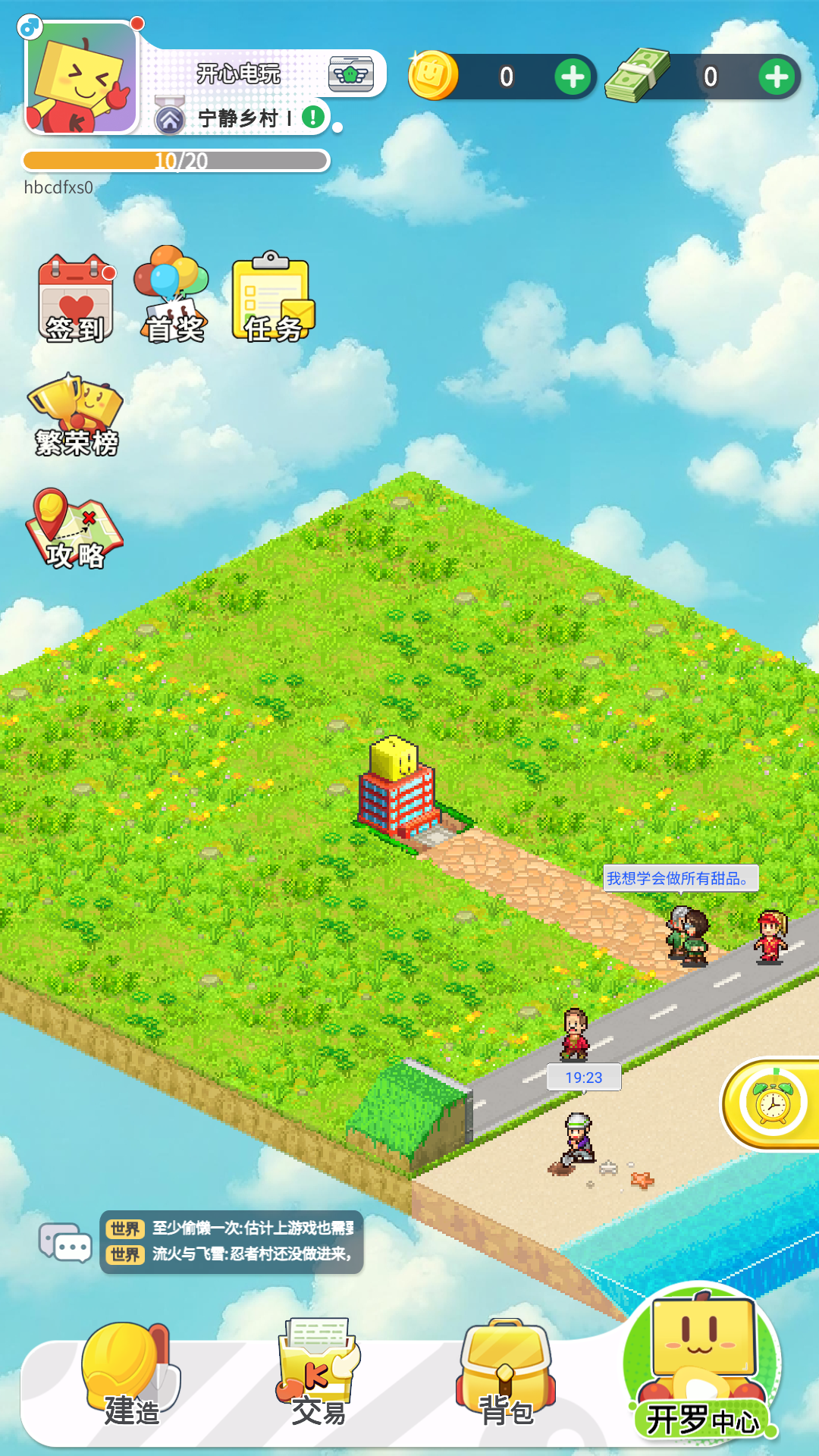Viewport: 819px width, 1456px height.
Task: Open the 任务 task list
Action: 272,298
